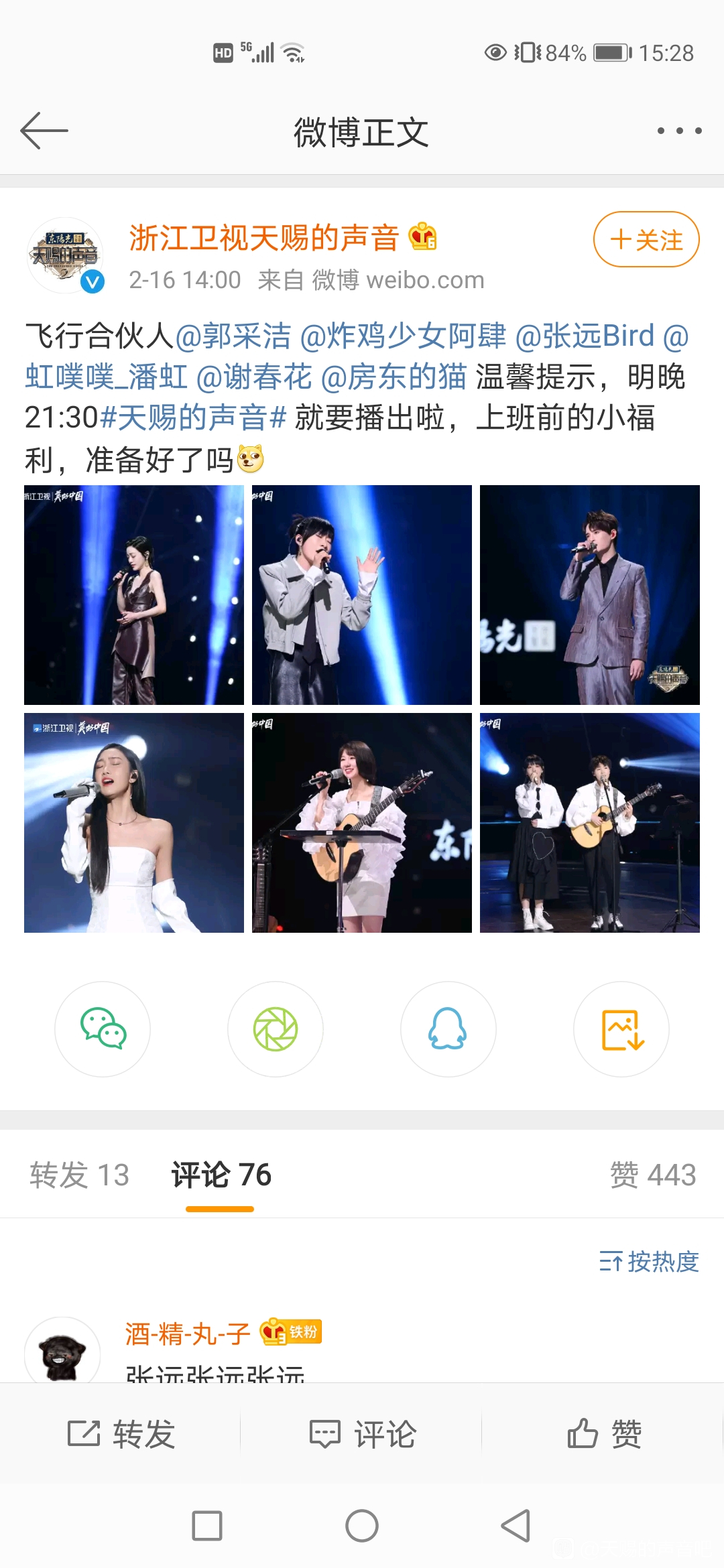Viewport: 724px width, 1568px height.
Task: Open commenter 酒-精-丸-子's profile
Action: click(187, 1333)
